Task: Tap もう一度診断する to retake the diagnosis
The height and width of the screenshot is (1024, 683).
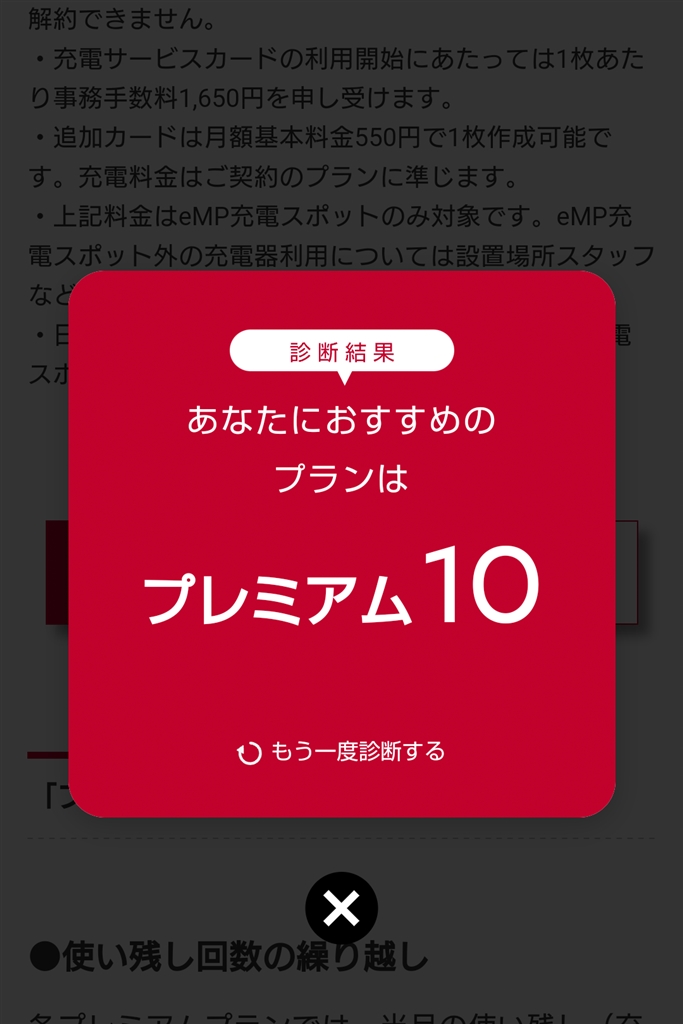Action: pos(342,752)
